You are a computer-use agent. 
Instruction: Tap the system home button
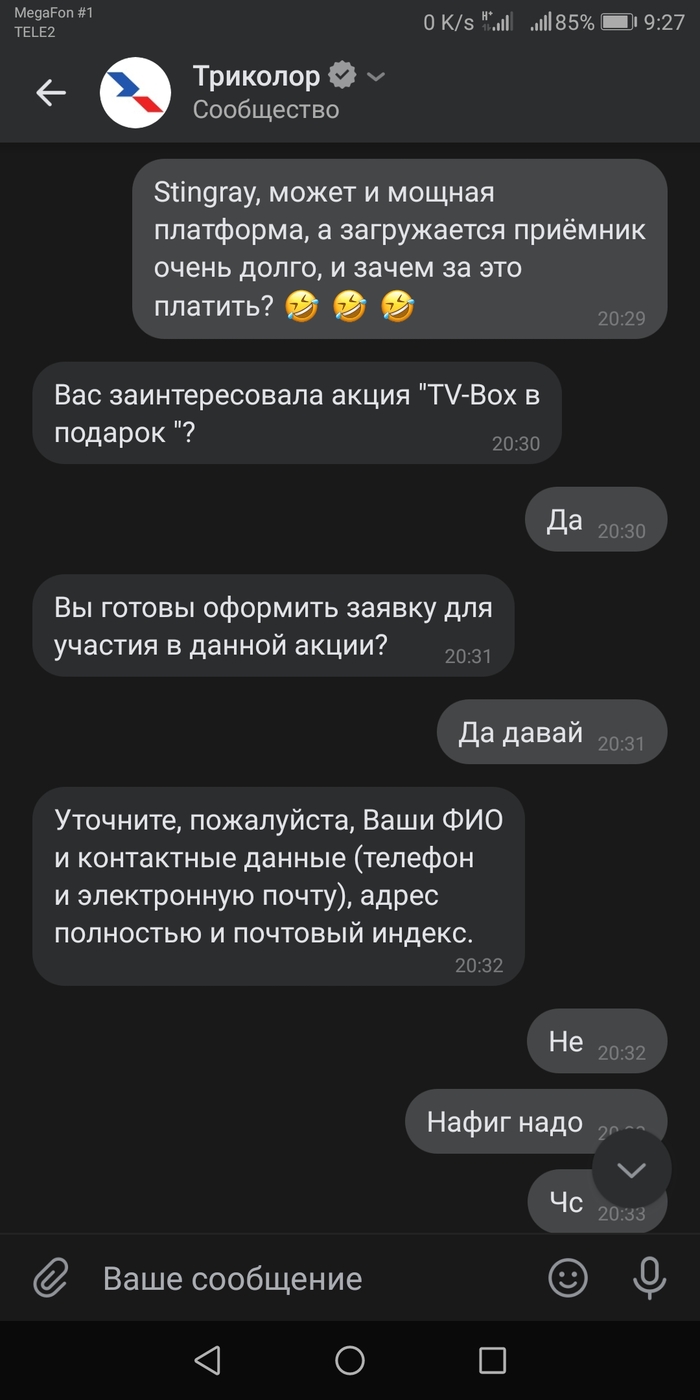point(350,1360)
